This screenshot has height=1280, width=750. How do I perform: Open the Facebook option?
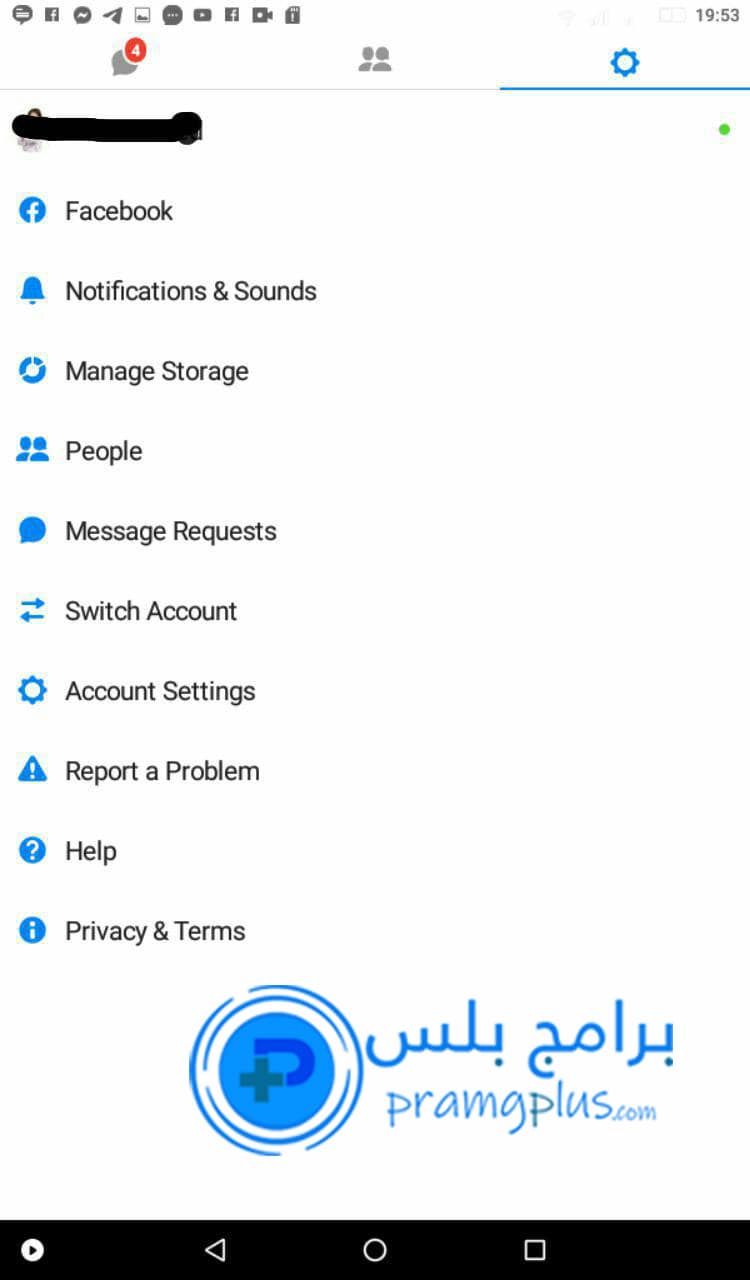click(118, 211)
